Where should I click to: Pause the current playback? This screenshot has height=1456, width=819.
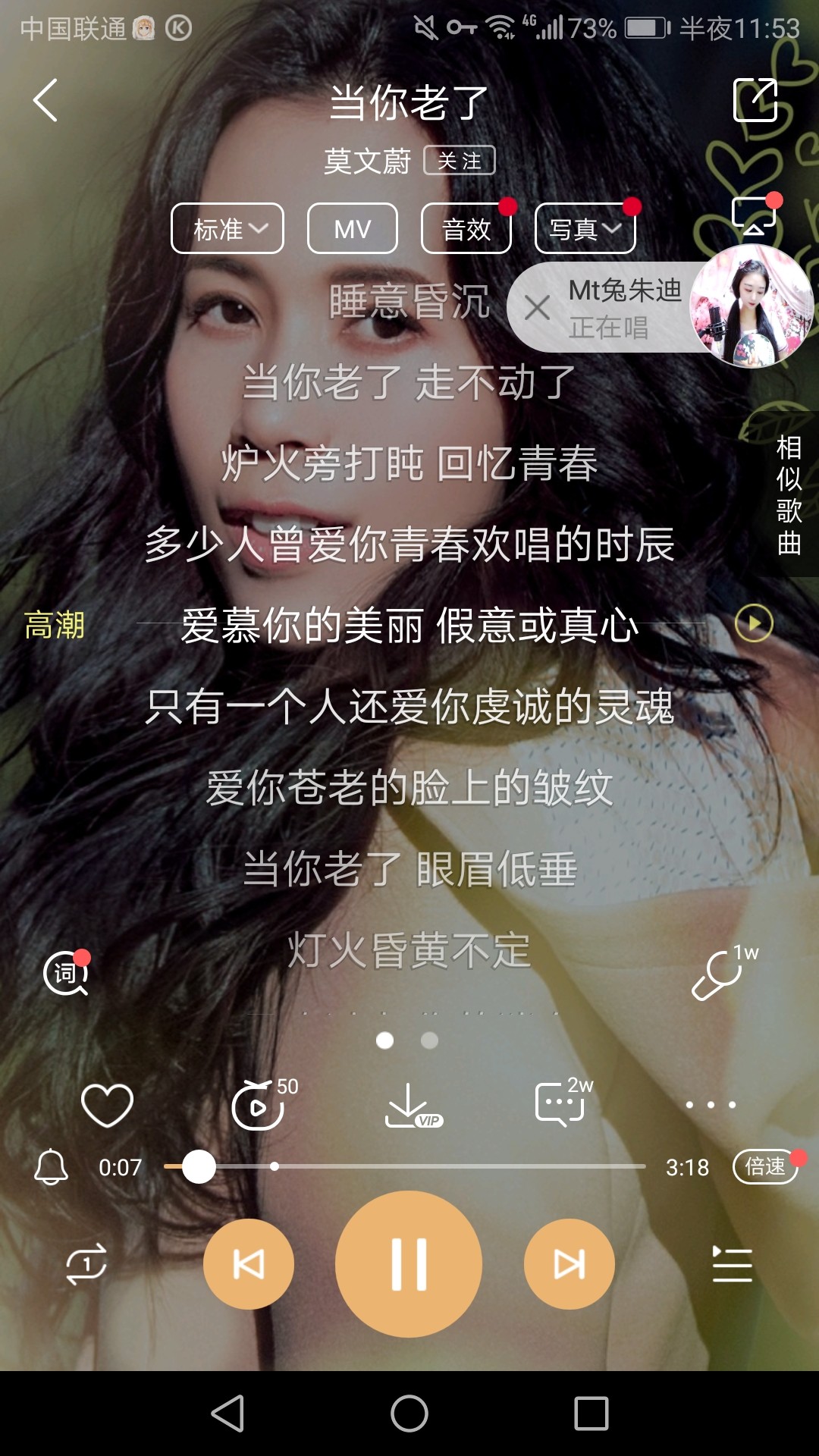click(x=409, y=1264)
